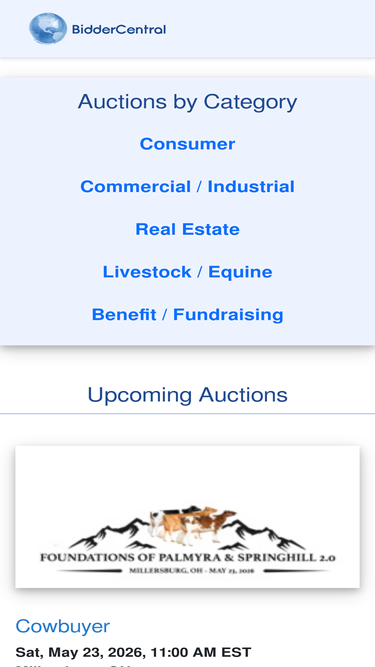Select the Industrial category link
This screenshot has width=375, height=667.
point(251,186)
